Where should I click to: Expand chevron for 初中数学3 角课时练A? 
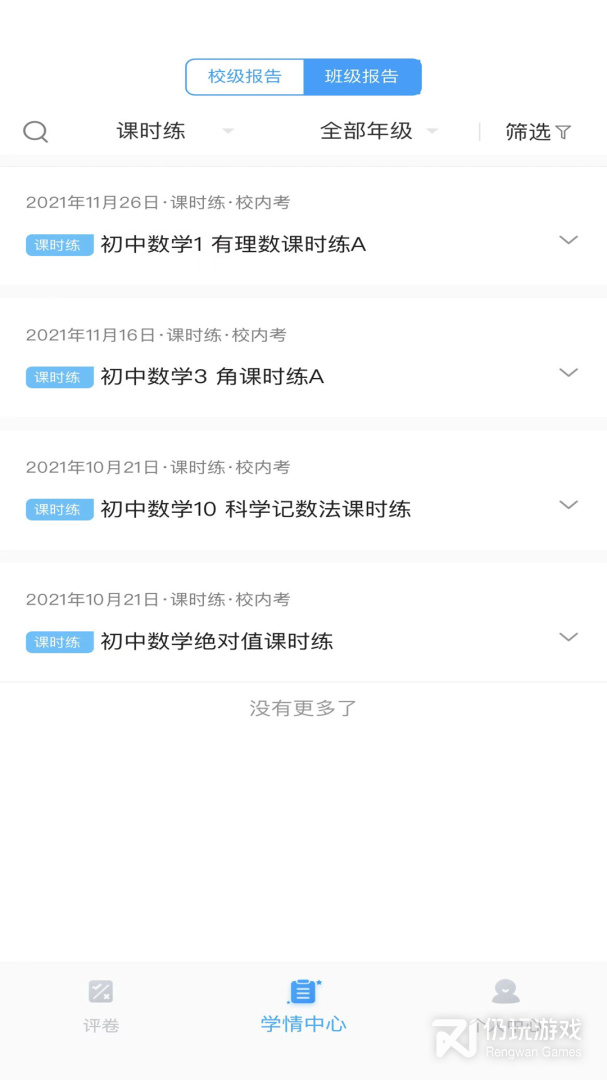click(x=568, y=373)
